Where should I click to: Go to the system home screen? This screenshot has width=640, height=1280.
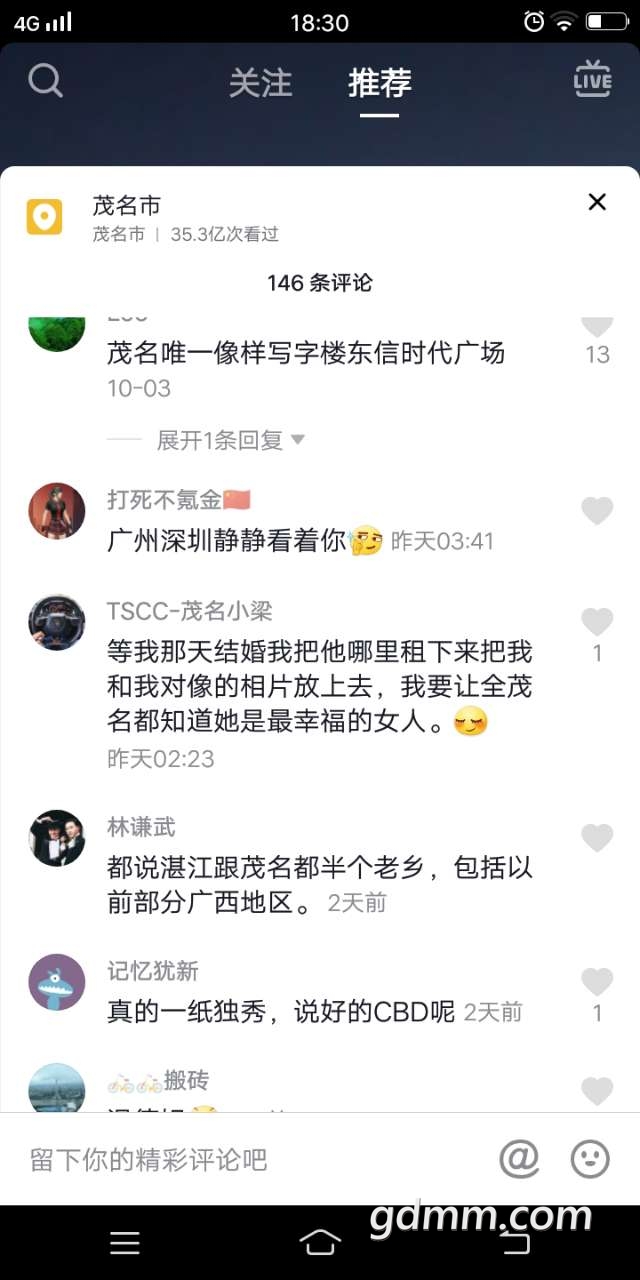(x=320, y=1242)
